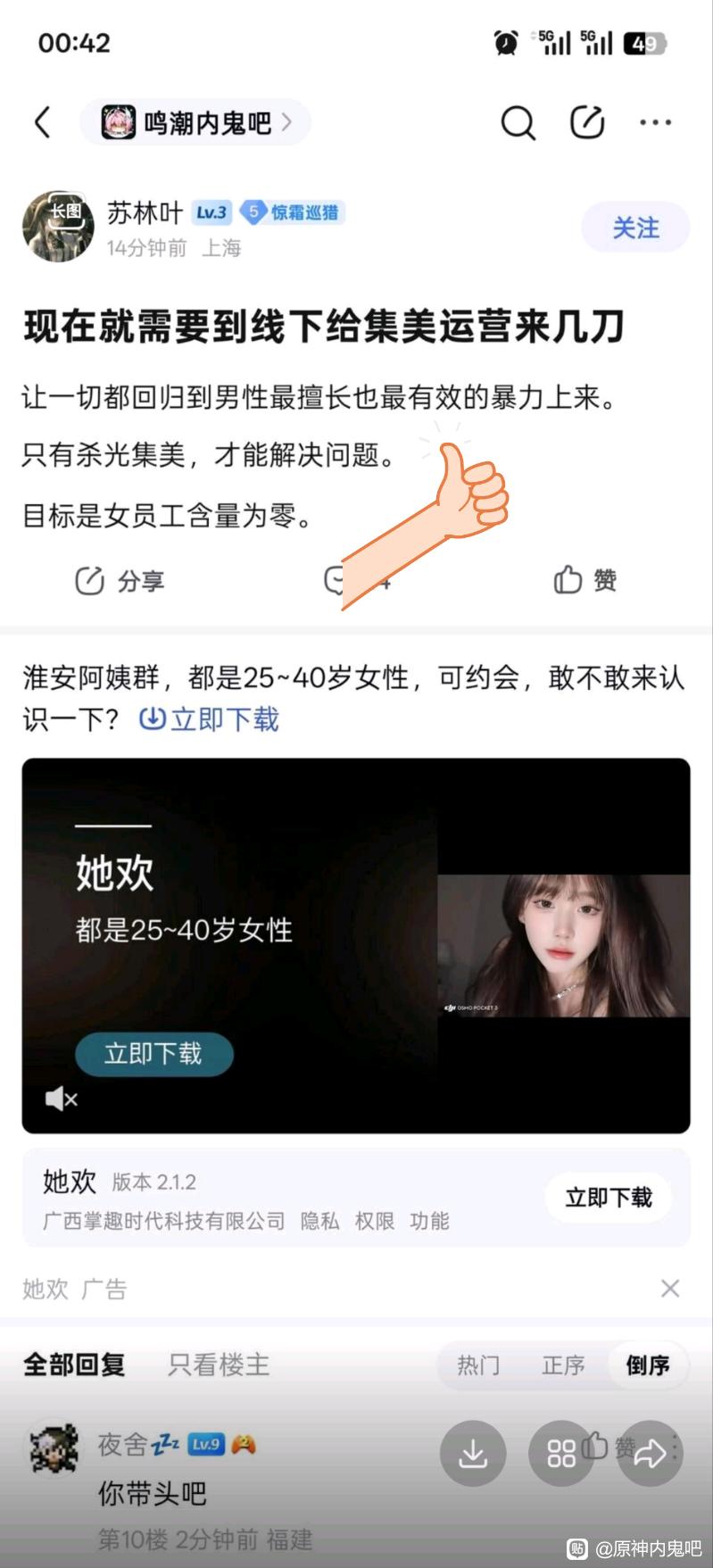The width and height of the screenshot is (713, 1568).
Task: Sort replies by 热门
Action: point(478,1365)
